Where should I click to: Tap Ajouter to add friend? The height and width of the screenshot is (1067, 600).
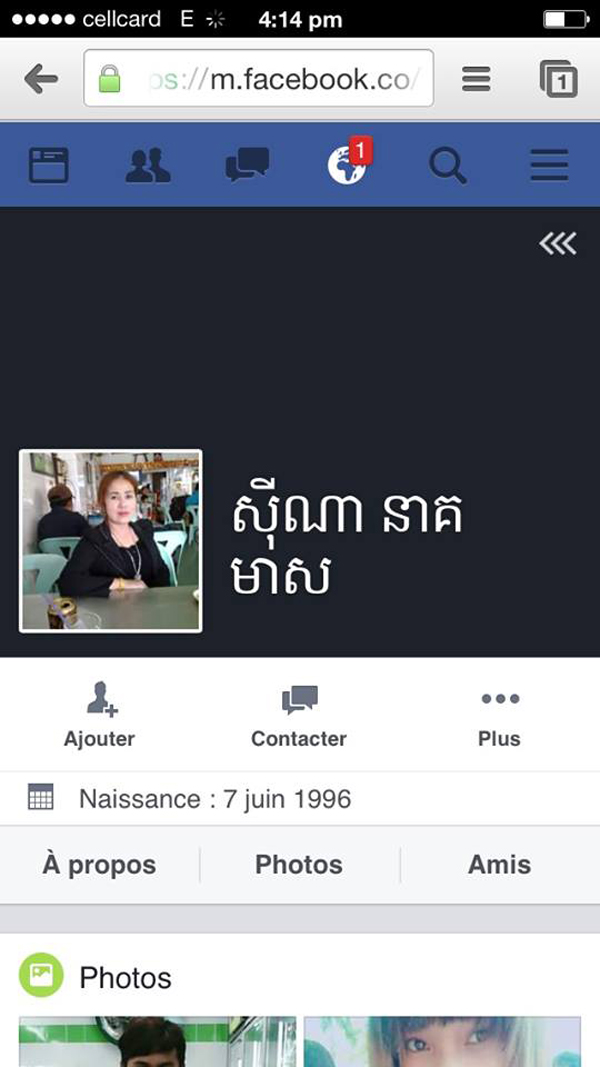pos(99,715)
